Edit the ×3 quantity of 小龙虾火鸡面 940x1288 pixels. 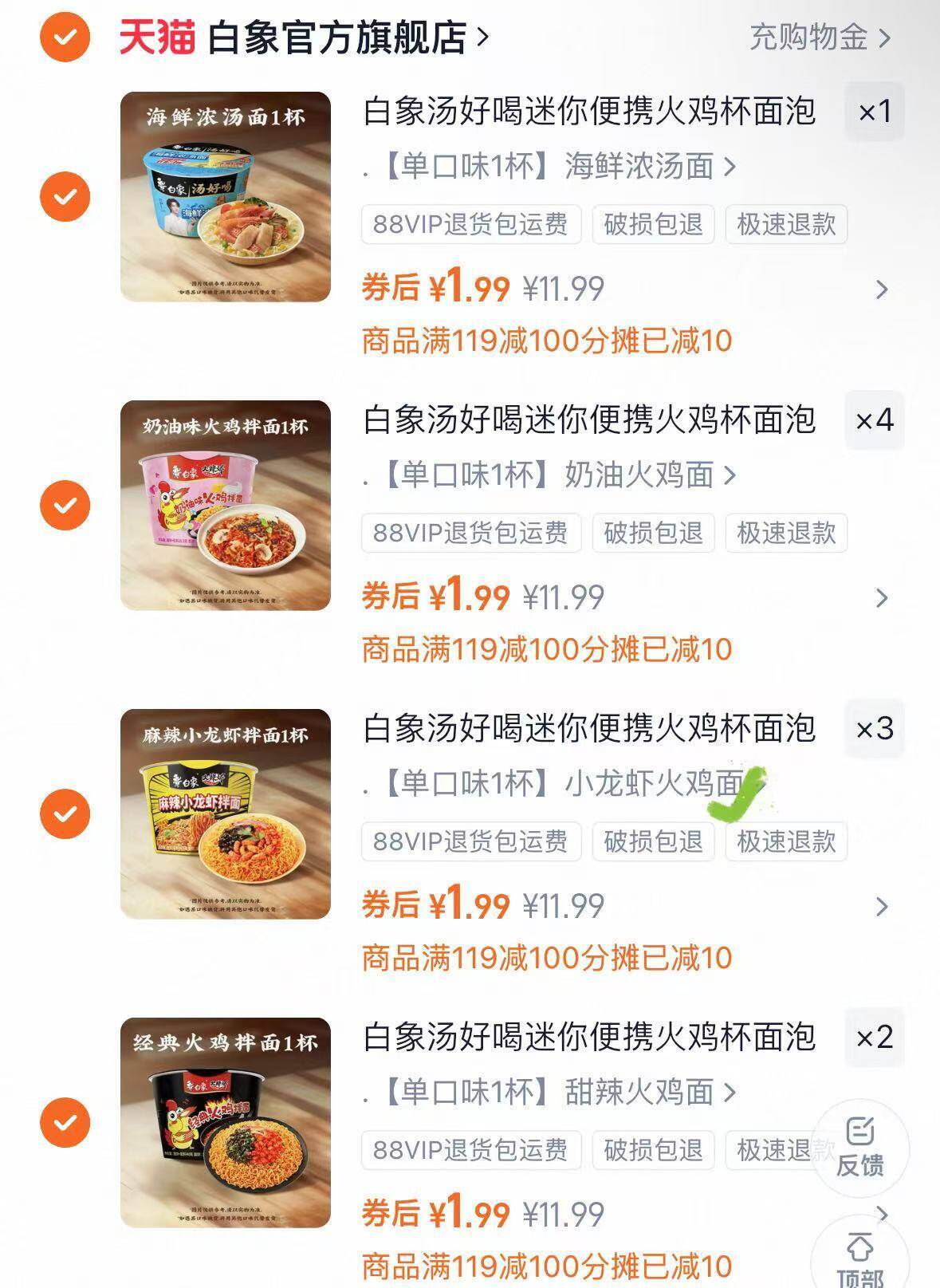[875, 729]
